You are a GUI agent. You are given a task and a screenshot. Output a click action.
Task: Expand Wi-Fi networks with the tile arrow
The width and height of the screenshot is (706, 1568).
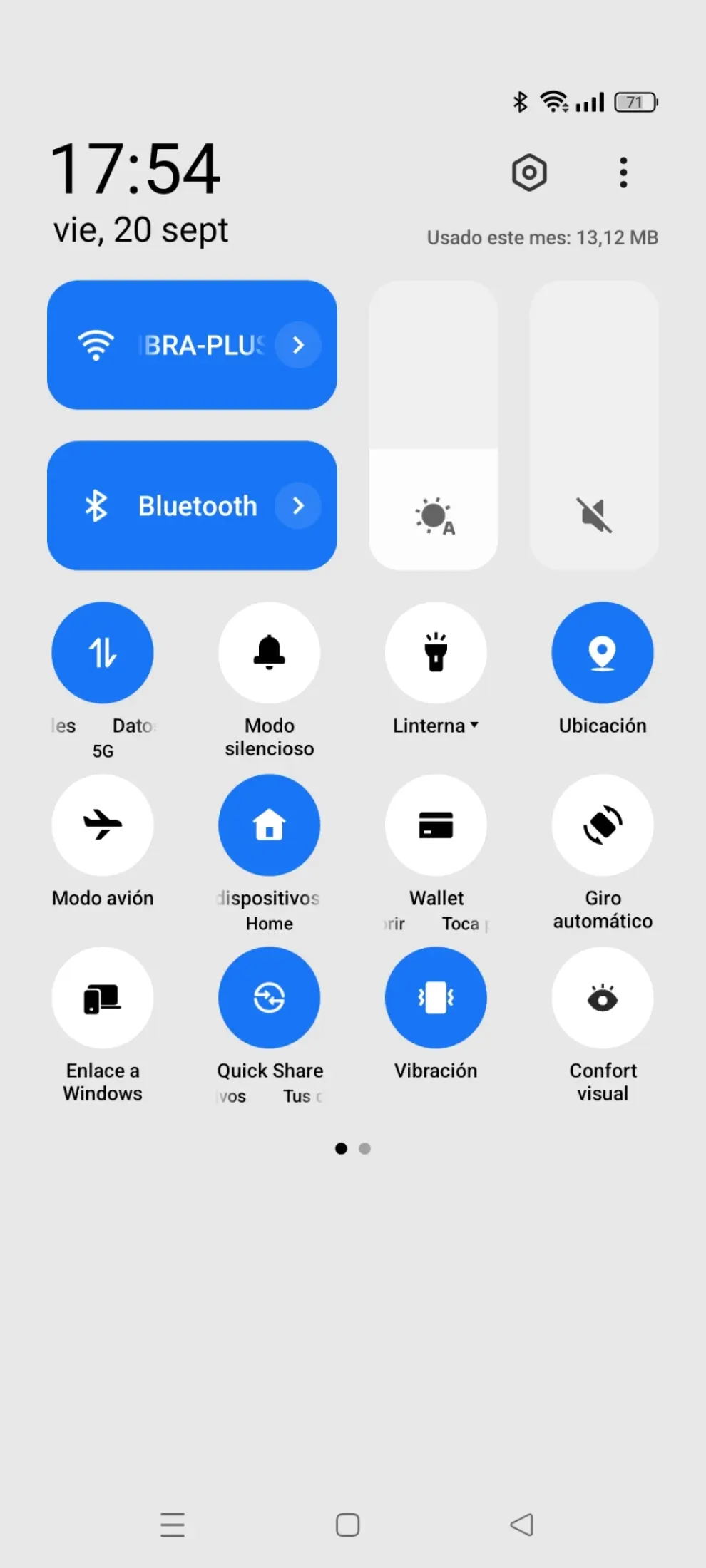click(x=298, y=345)
